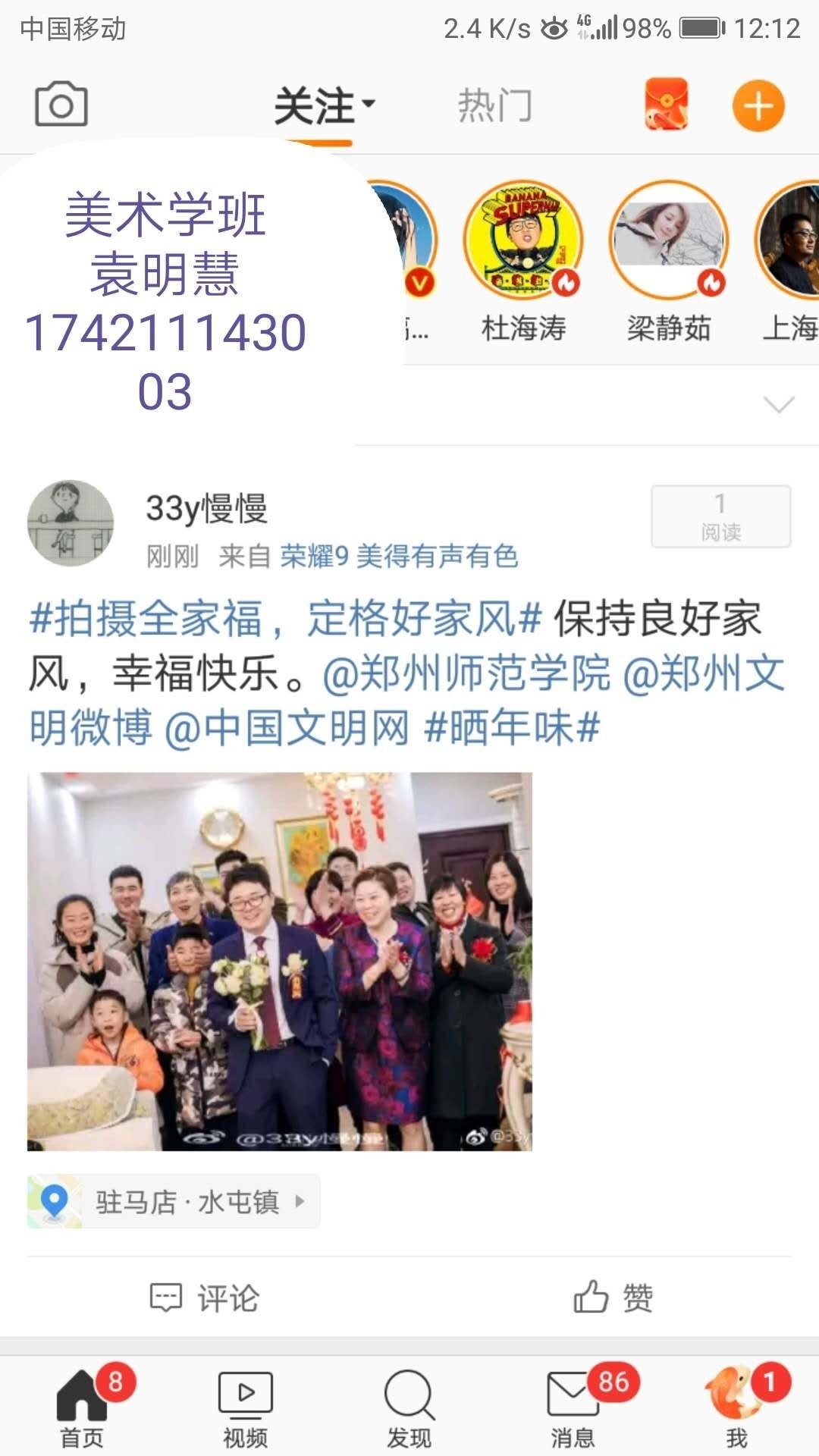Tap the orange plus button to compose
The width and height of the screenshot is (819, 1456).
point(758,105)
